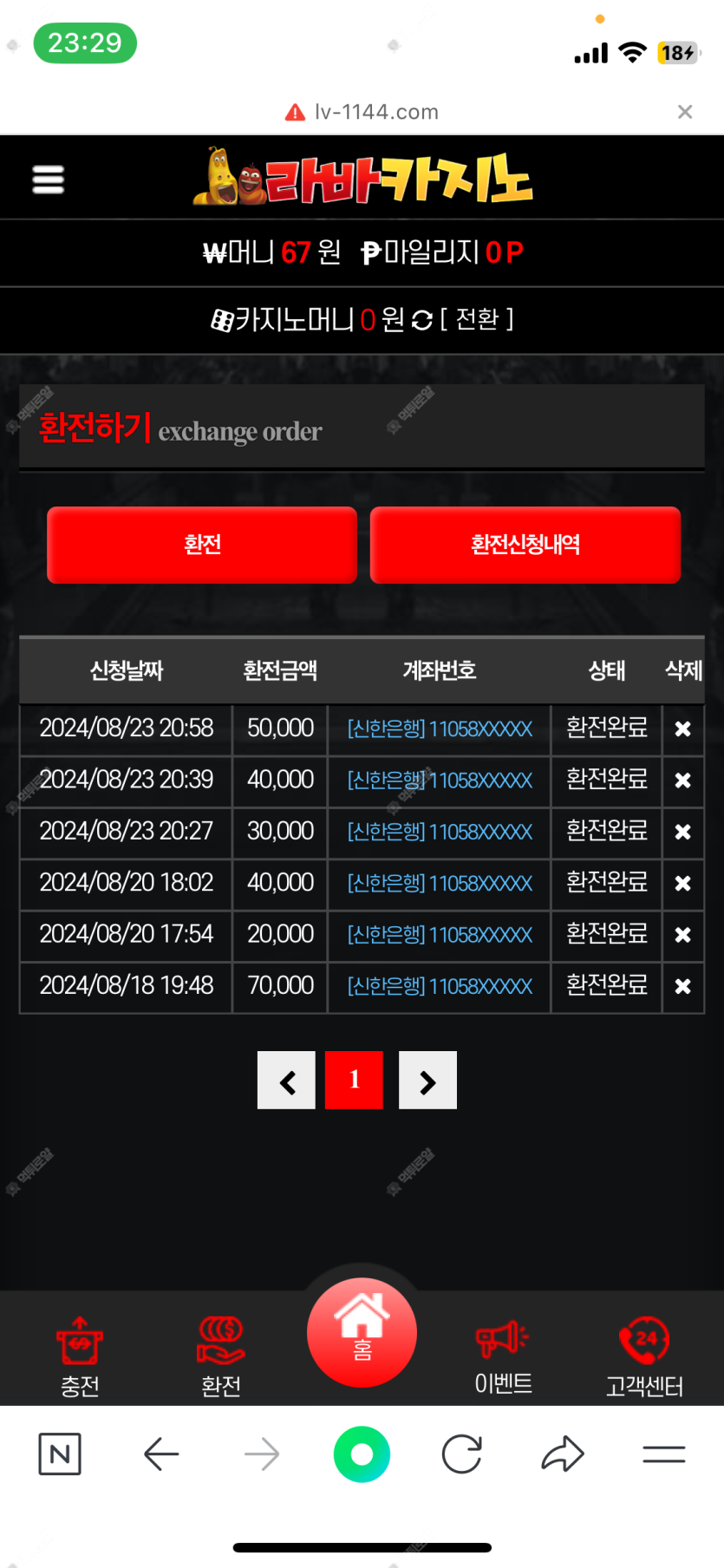Screen dimensions: 724x1568
Task: Select page 1 in pagination
Action: pos(354,1081)
